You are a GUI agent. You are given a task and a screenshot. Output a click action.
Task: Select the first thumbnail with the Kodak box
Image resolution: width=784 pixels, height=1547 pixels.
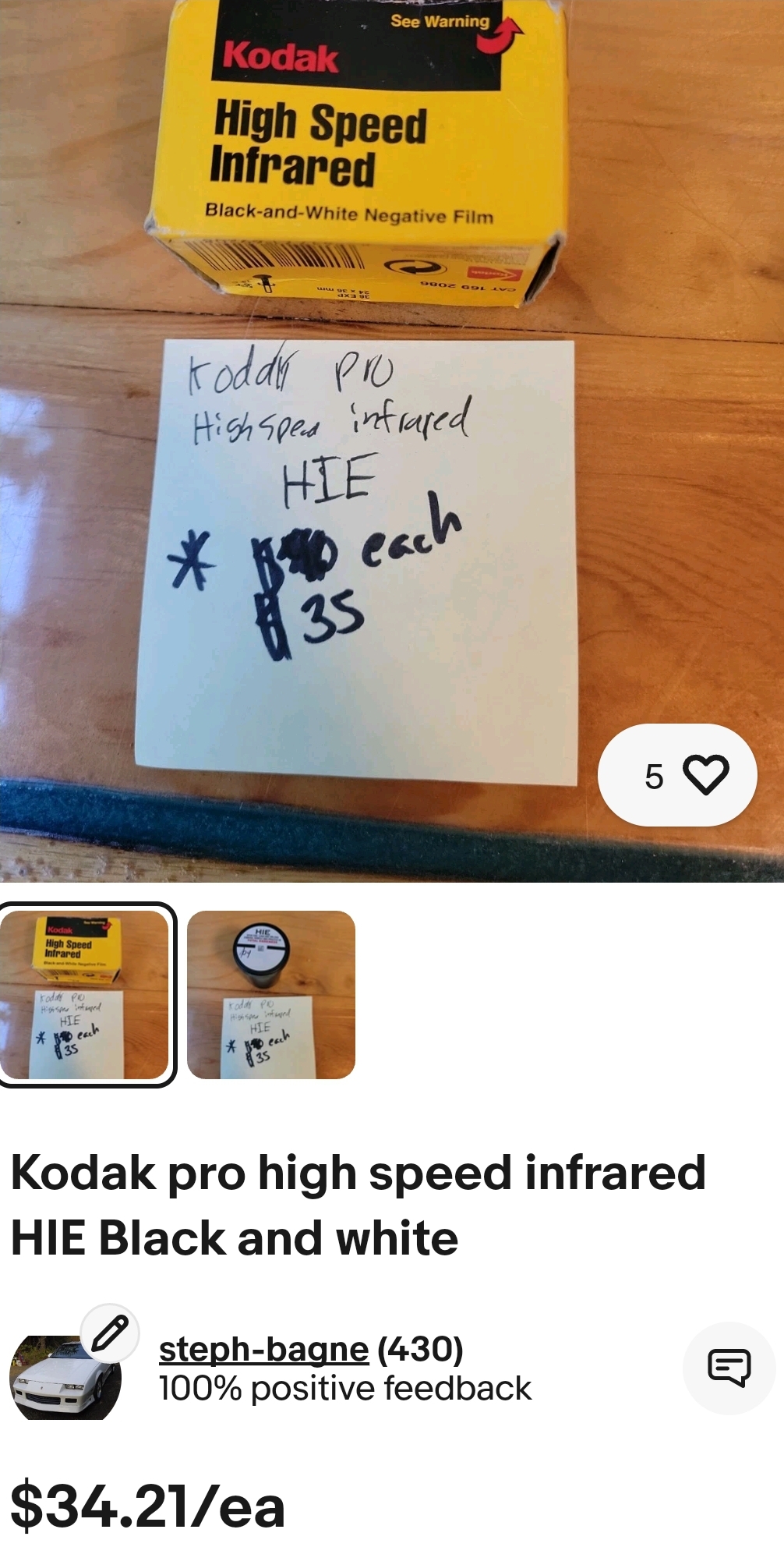click(x=87, y=994)
